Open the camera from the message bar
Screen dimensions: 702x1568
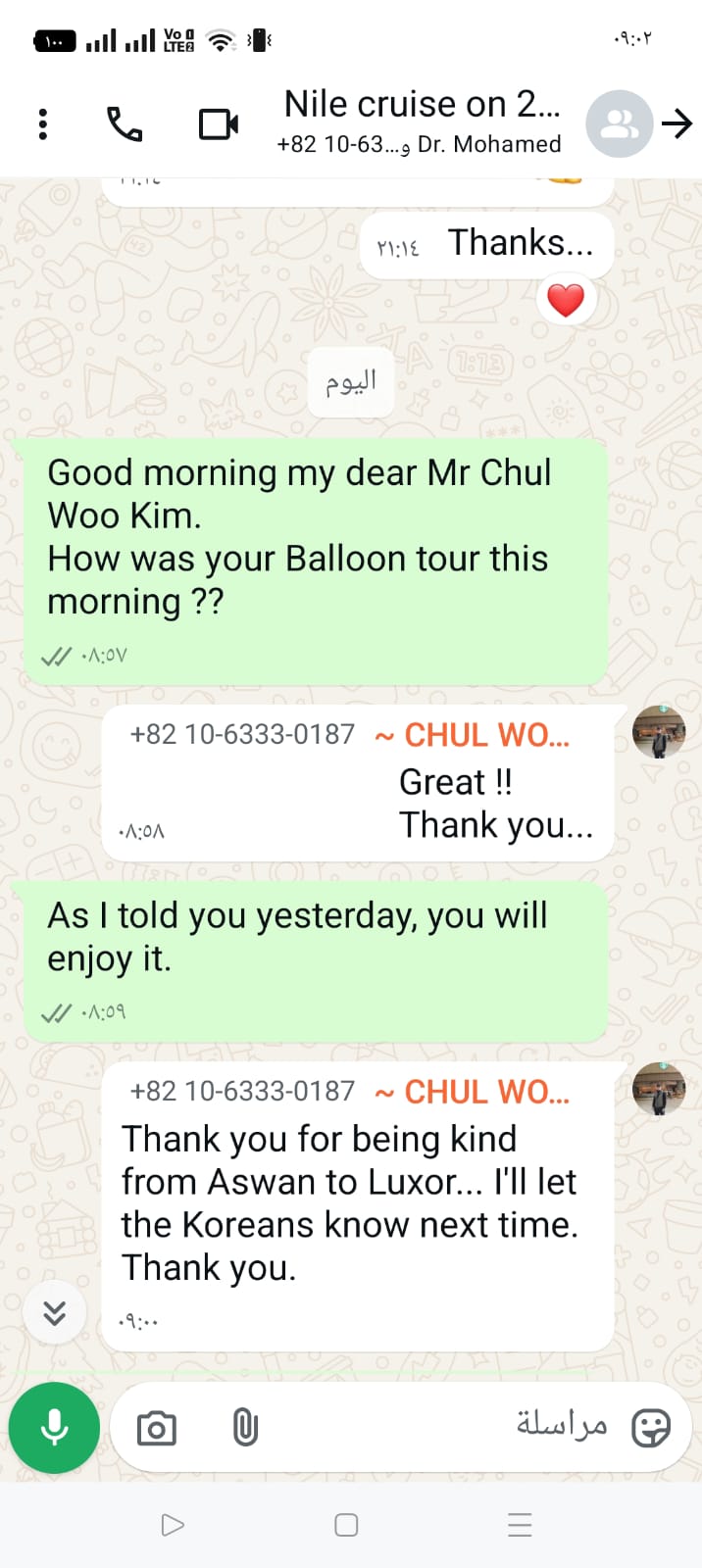click(x=157, y=1429)
